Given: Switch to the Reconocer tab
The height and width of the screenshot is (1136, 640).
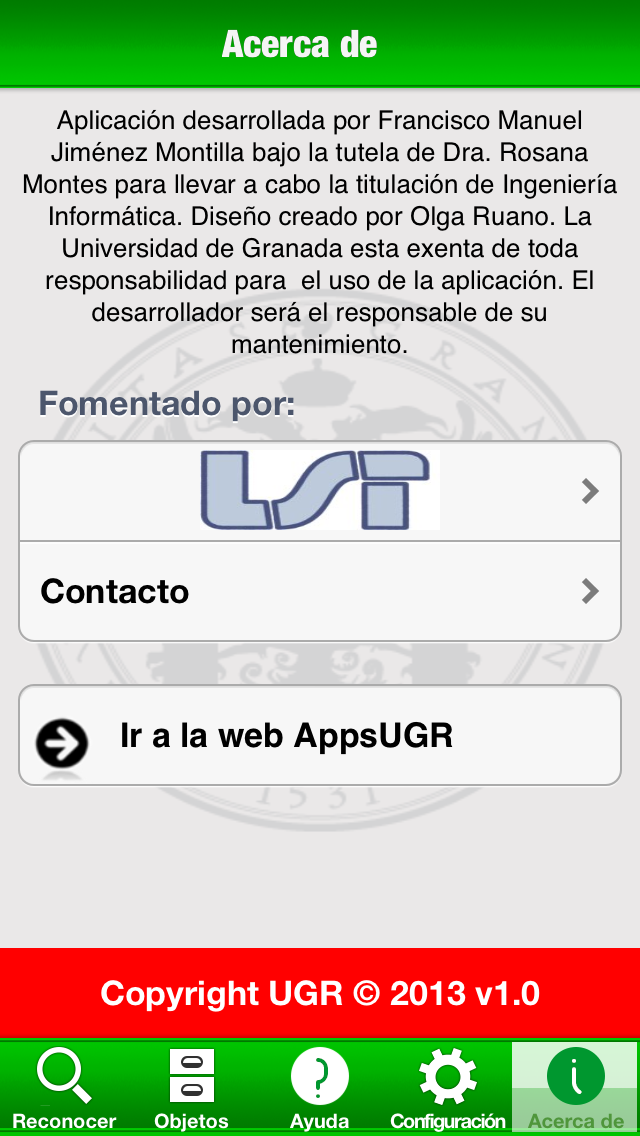Looking at the screenshot, I should (x=64, y=1088).
